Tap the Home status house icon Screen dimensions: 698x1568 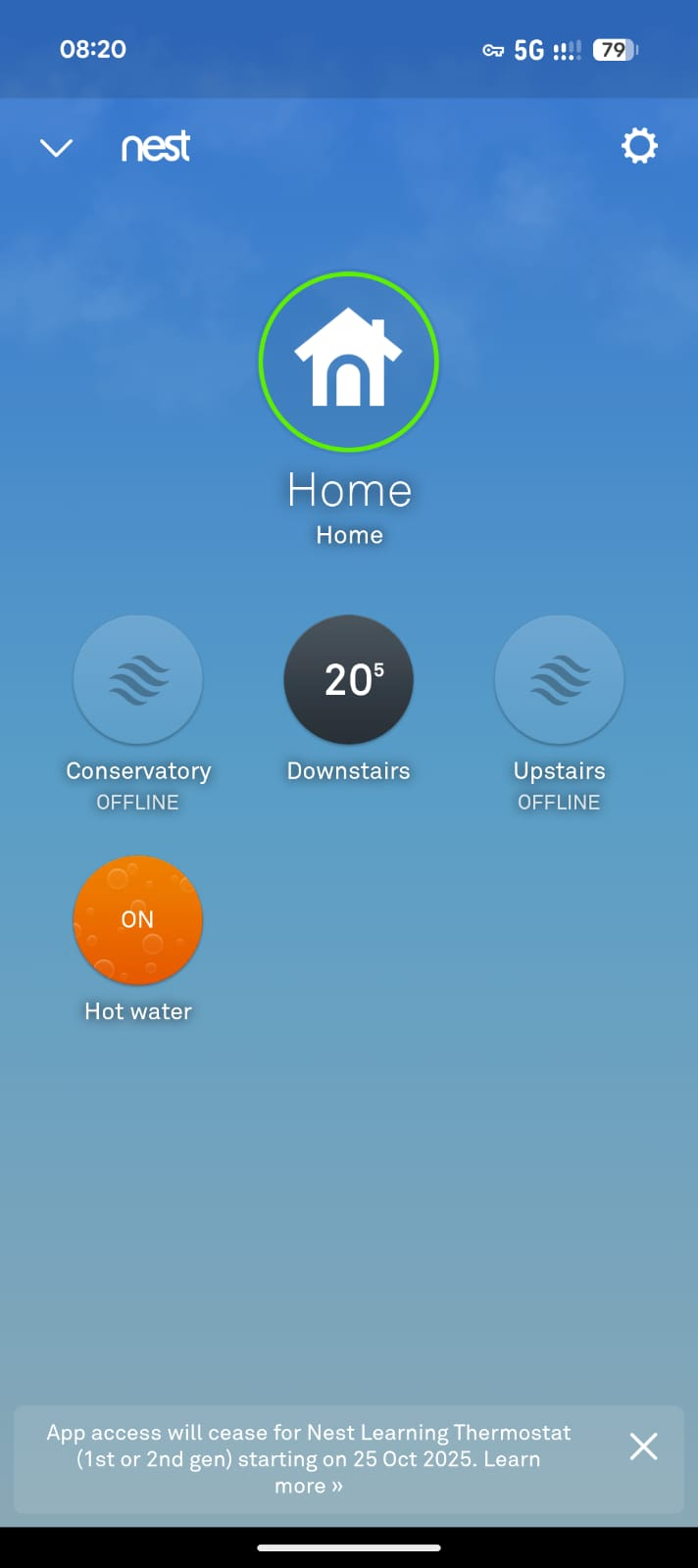348,362
